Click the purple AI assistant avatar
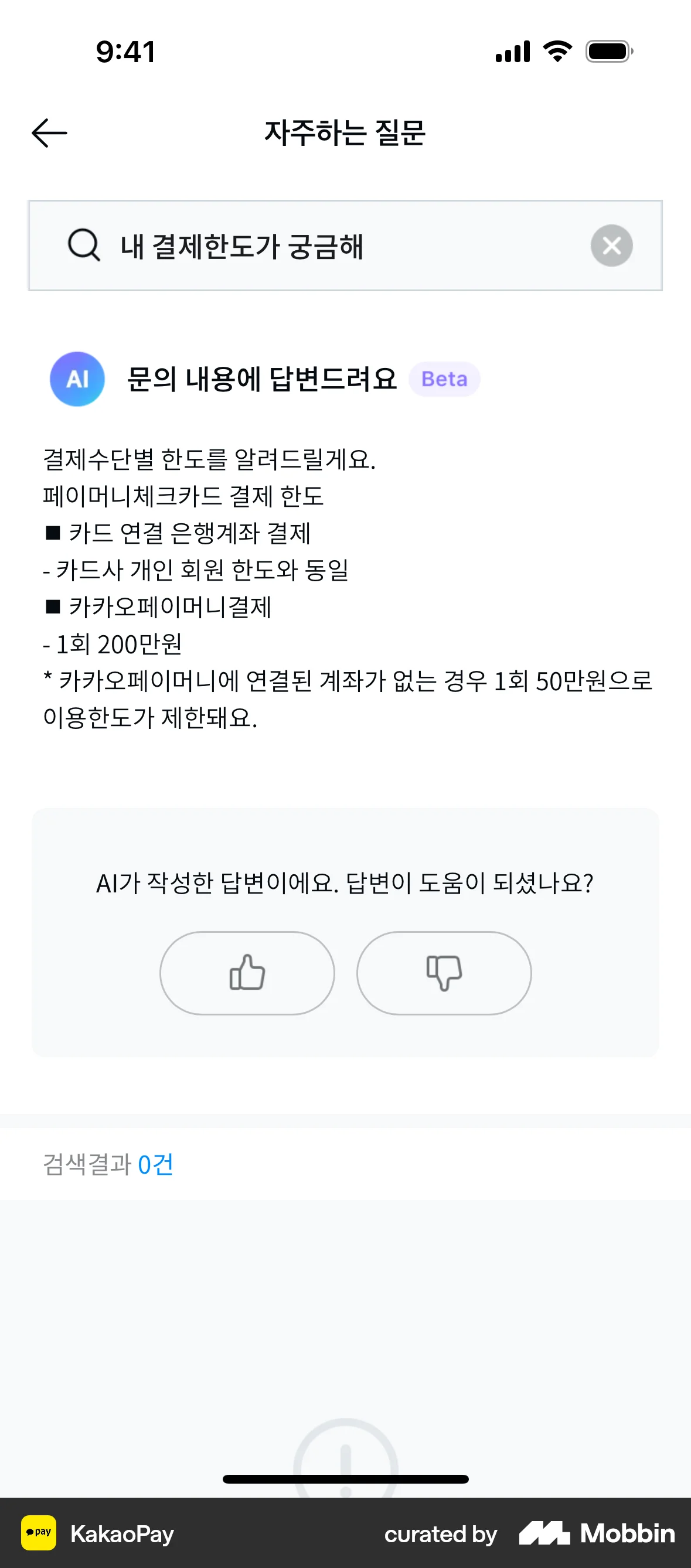 click(77, 379)
